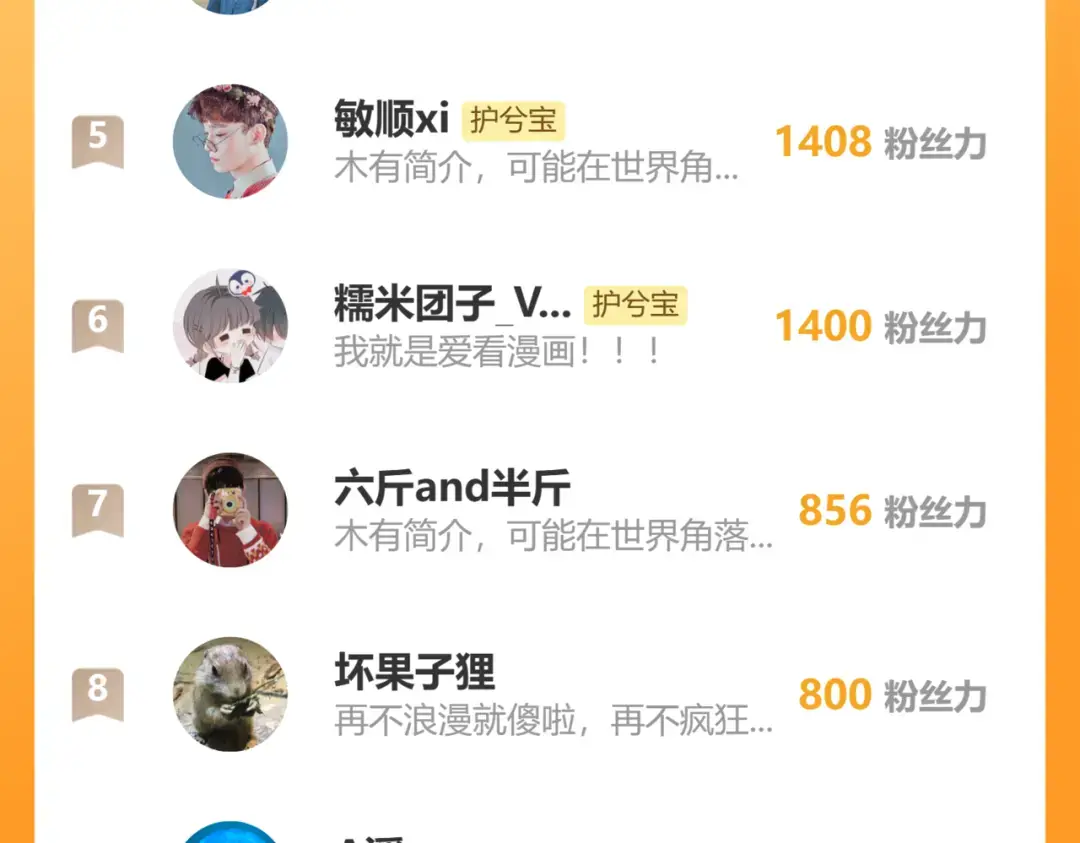The width and height of the screenshot is (1080, 843).
Task: Open 坏果子狸's profile row
Action: coord(540,694)
